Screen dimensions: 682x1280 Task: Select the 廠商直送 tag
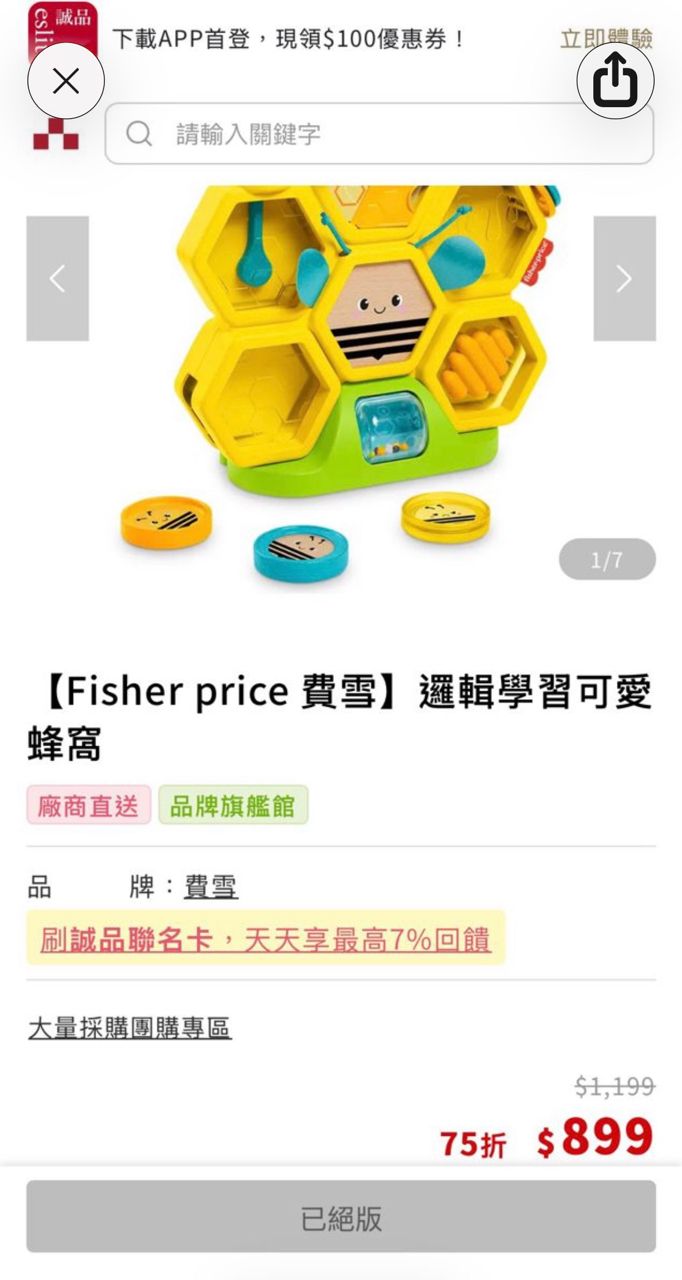pyautogui.click(x=89, y=806)
